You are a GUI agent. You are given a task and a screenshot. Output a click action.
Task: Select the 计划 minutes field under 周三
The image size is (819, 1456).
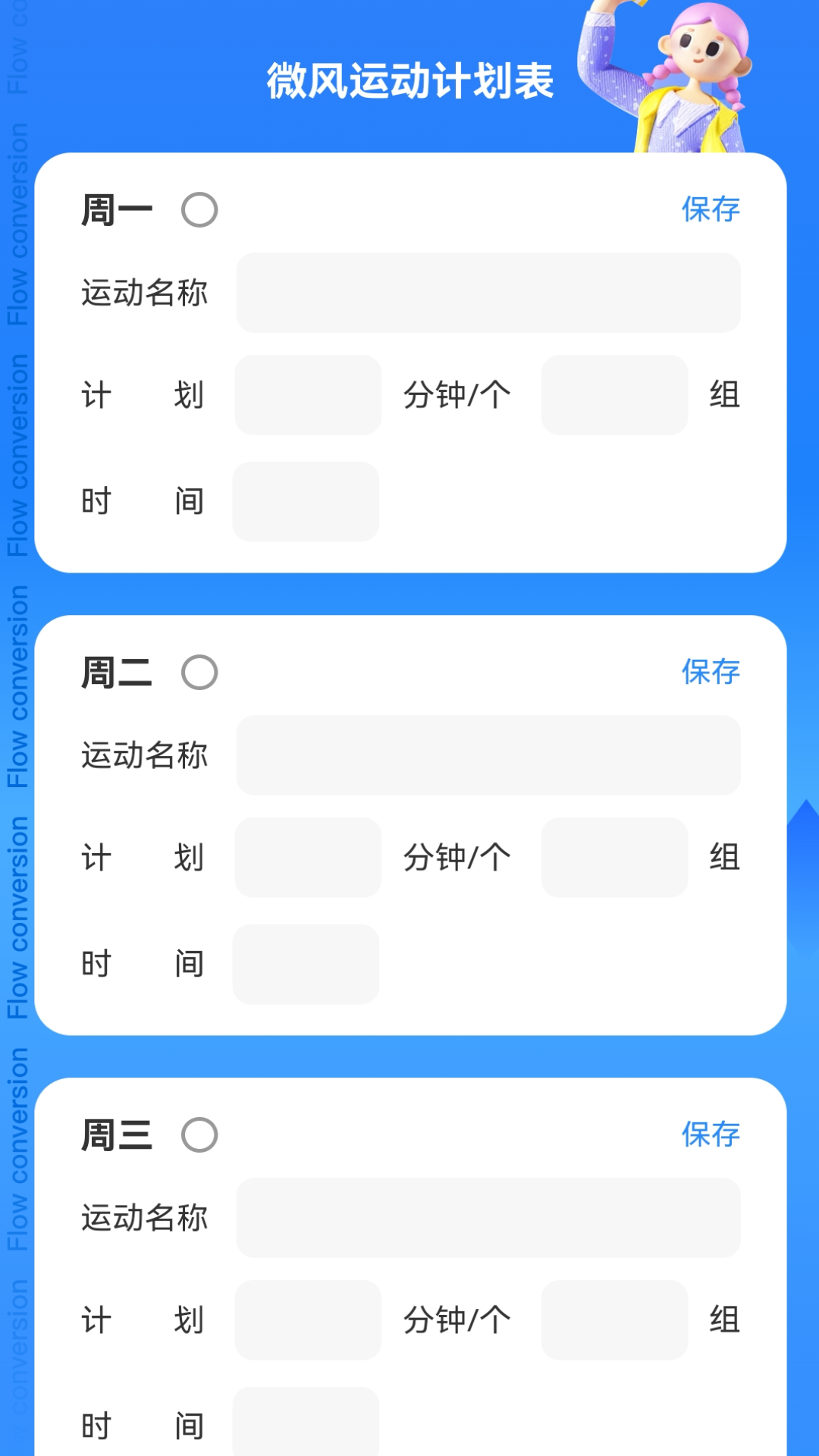coord(307,1320)
